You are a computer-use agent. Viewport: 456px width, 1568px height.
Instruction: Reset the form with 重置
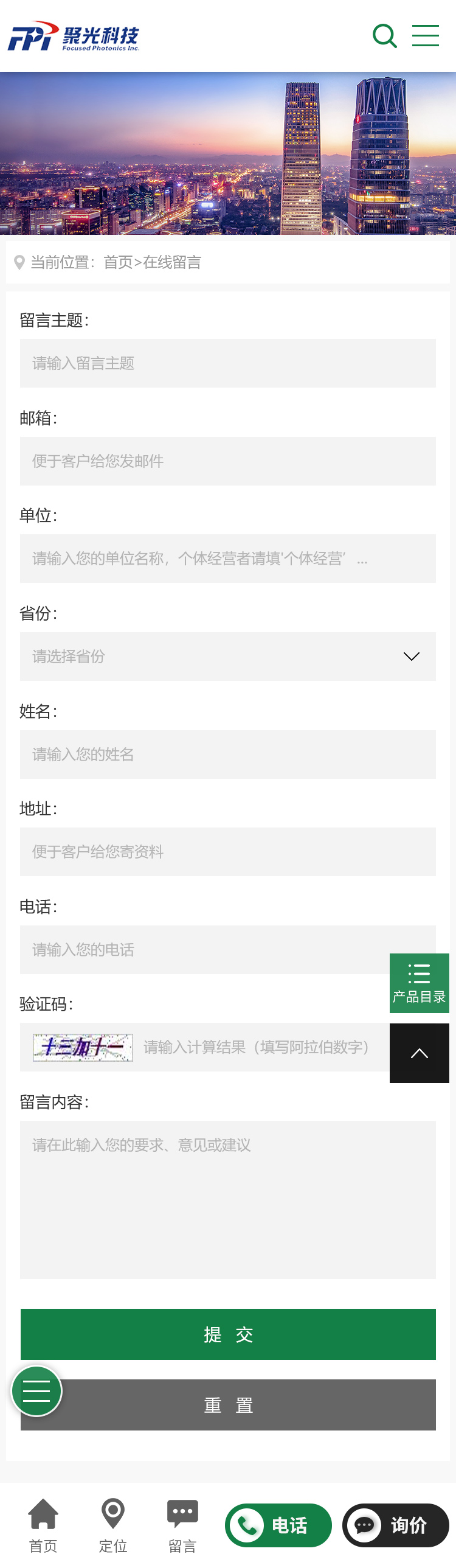(x=243, y=1405)
